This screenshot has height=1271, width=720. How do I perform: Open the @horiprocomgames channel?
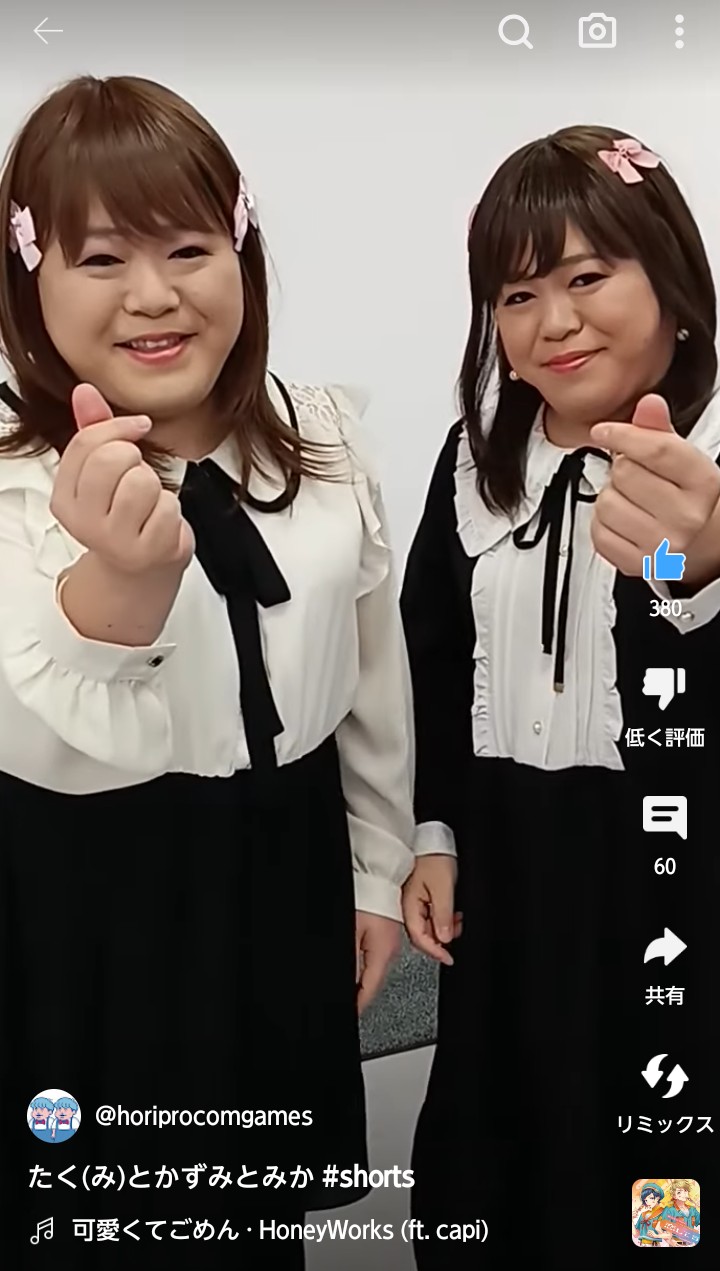203,1116
